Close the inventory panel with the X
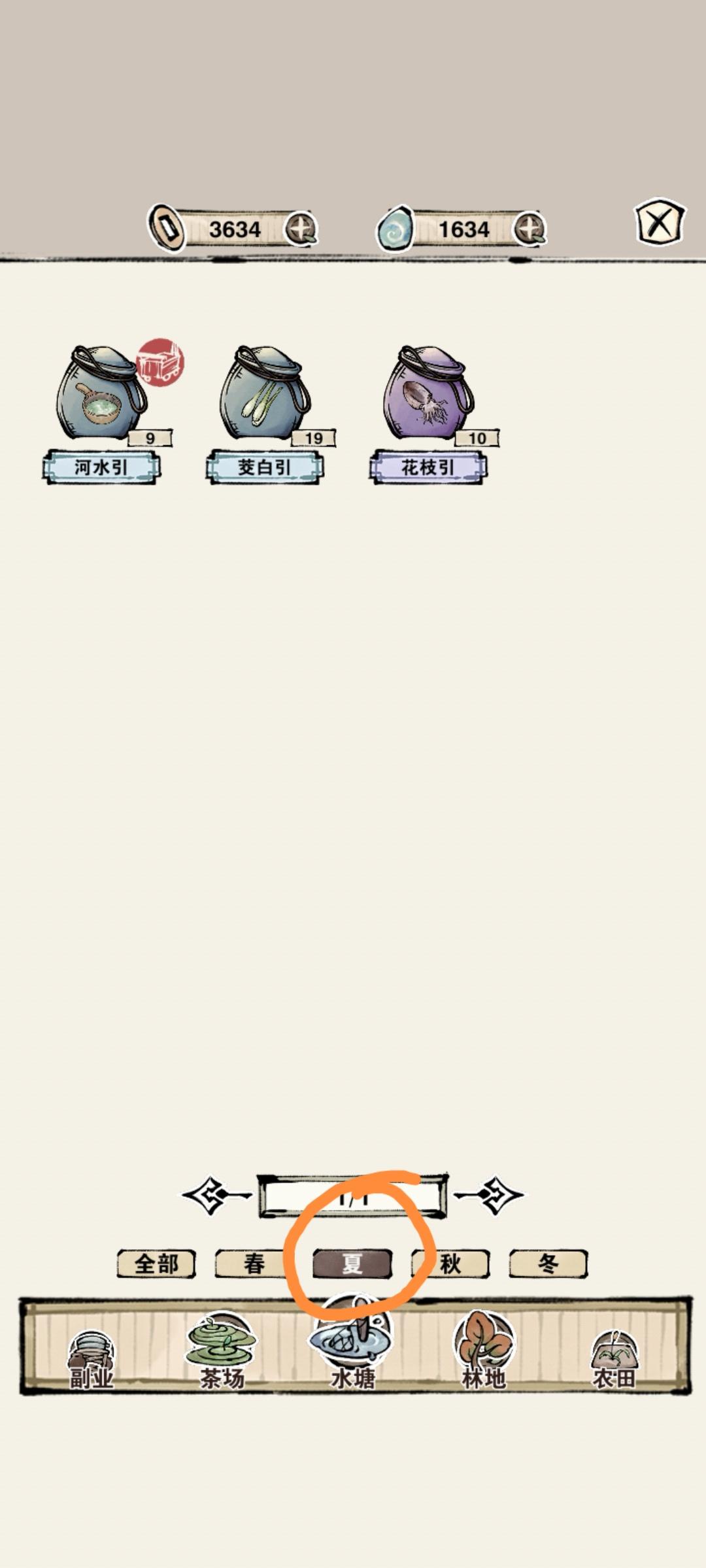This screenshot has width=706, height=1568. 659,223
